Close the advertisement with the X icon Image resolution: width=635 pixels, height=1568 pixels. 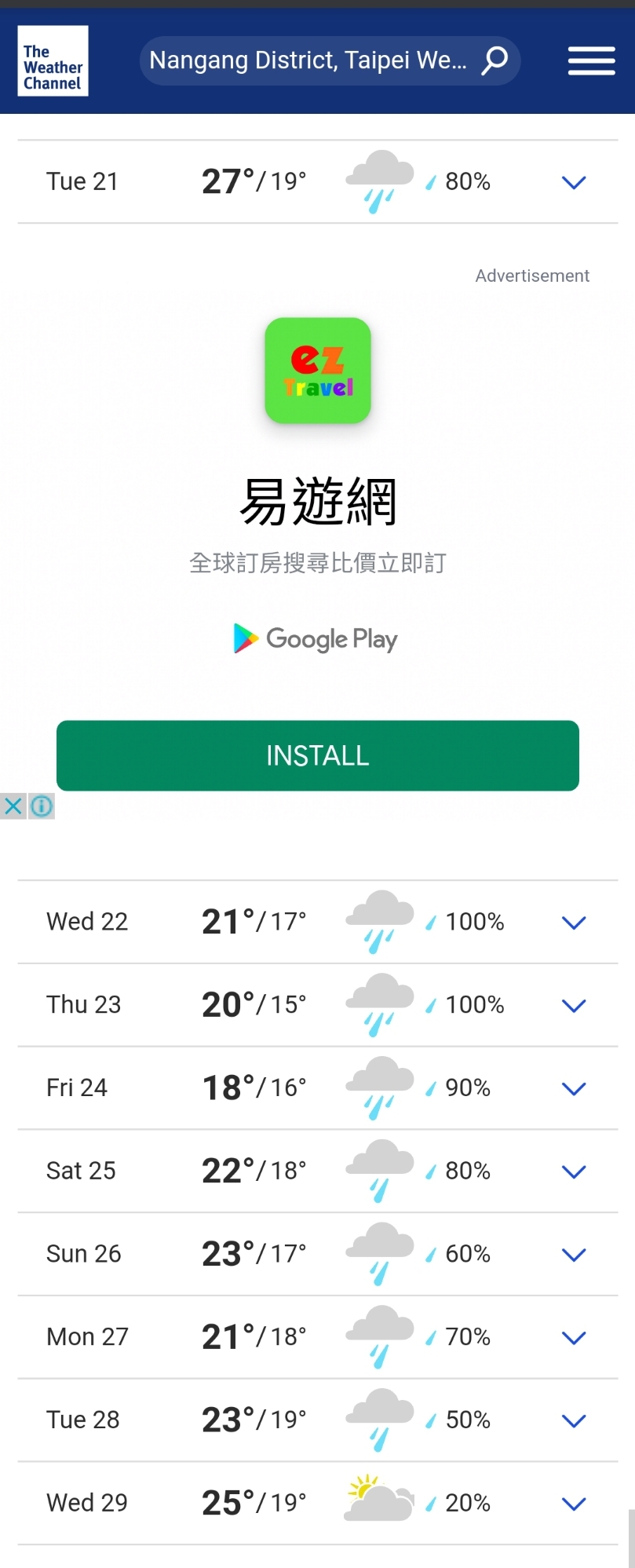(x=13, y=806)
